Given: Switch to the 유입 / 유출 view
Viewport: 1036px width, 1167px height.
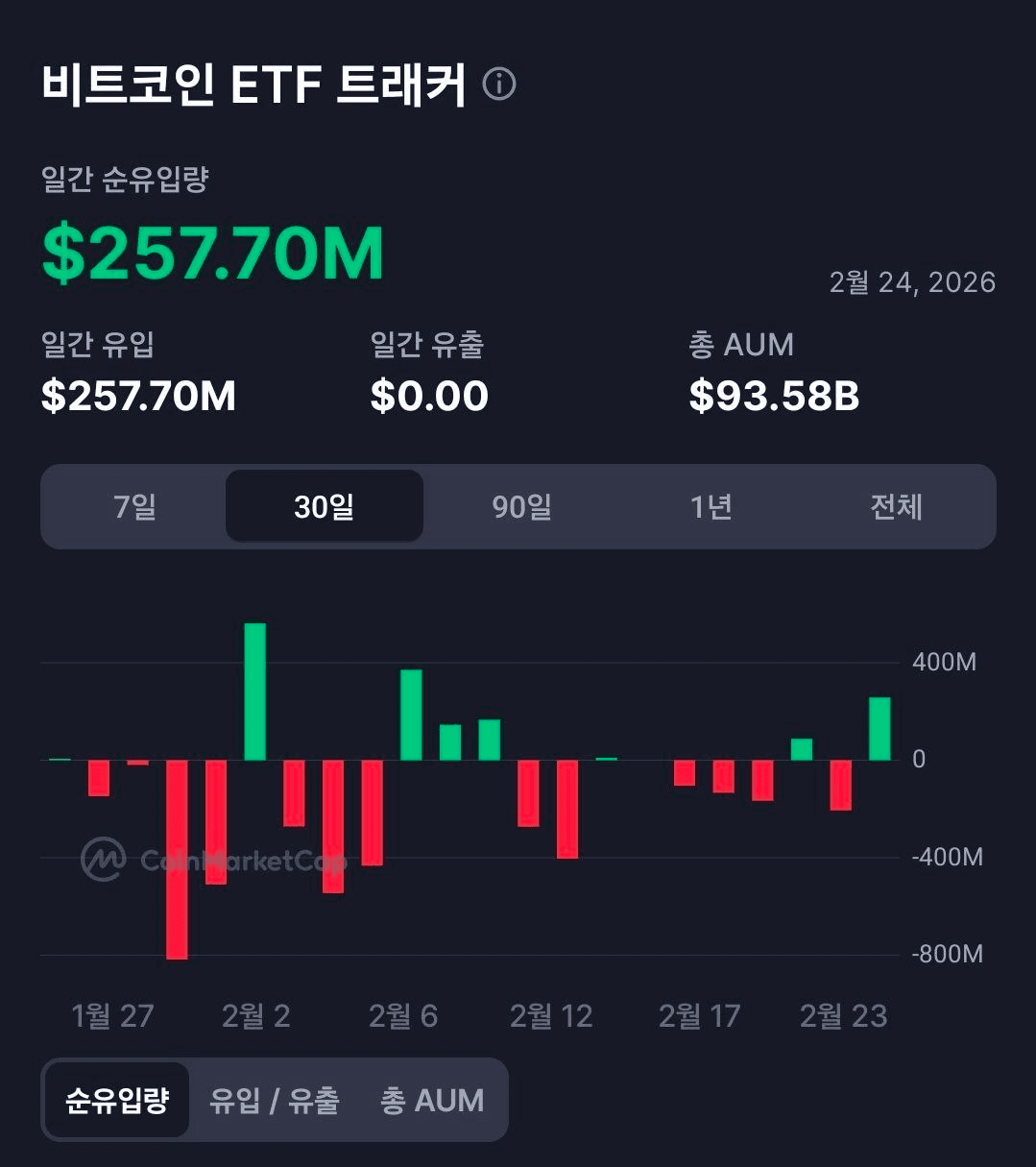Looking at the screenshot, I should (275, 1101).
